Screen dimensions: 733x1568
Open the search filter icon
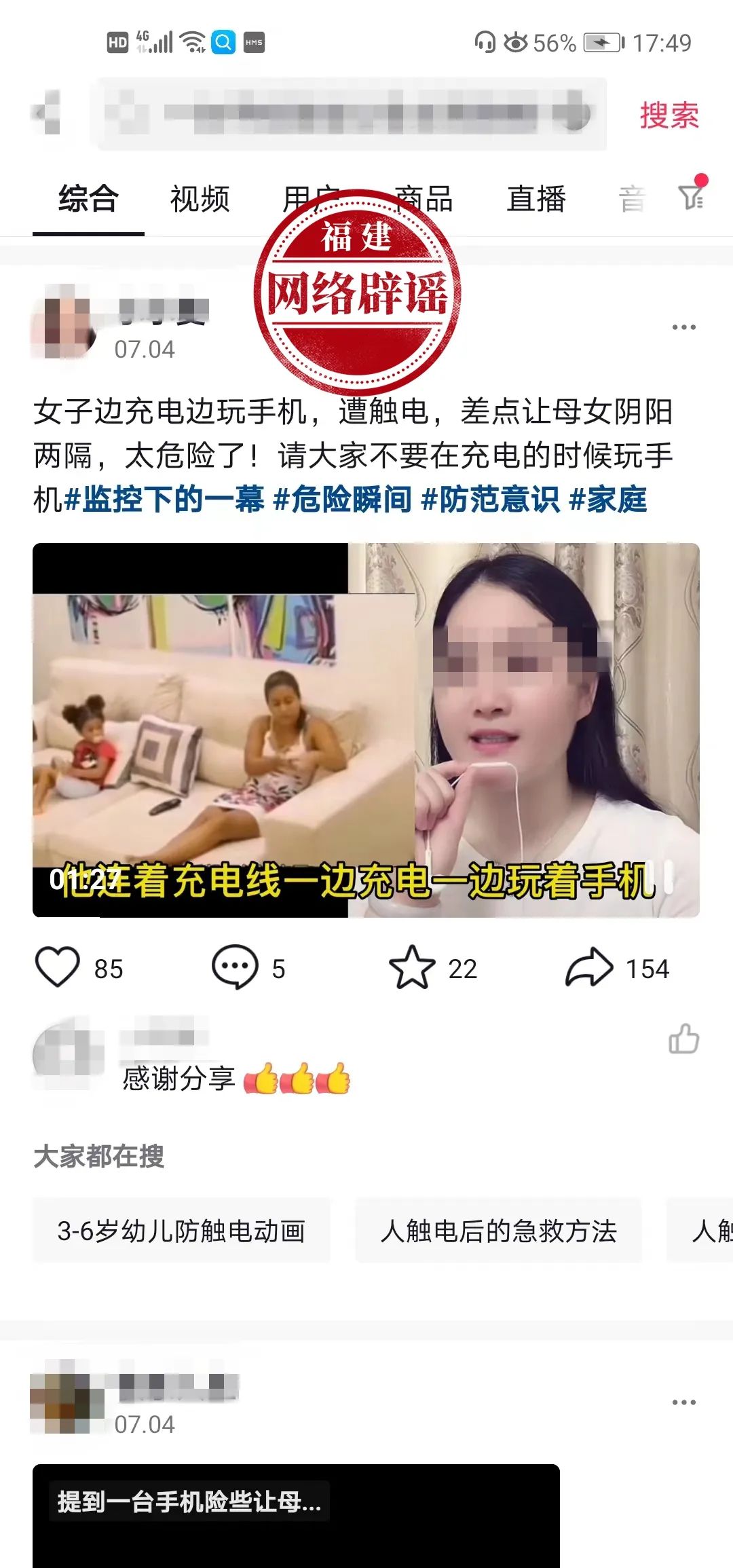692,197
